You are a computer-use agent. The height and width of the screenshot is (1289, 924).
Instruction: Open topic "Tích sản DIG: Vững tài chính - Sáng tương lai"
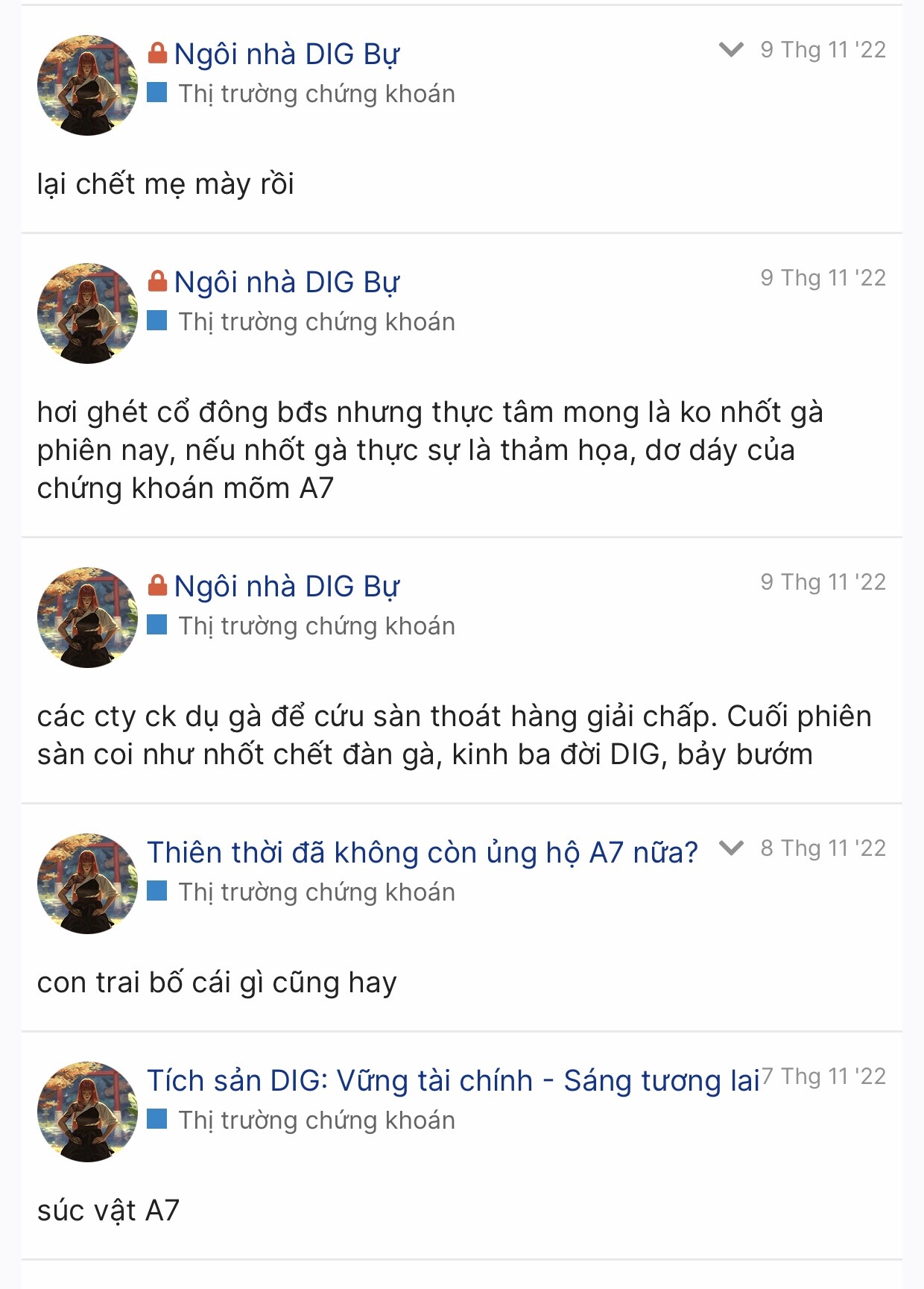(x=452, y=1080)
